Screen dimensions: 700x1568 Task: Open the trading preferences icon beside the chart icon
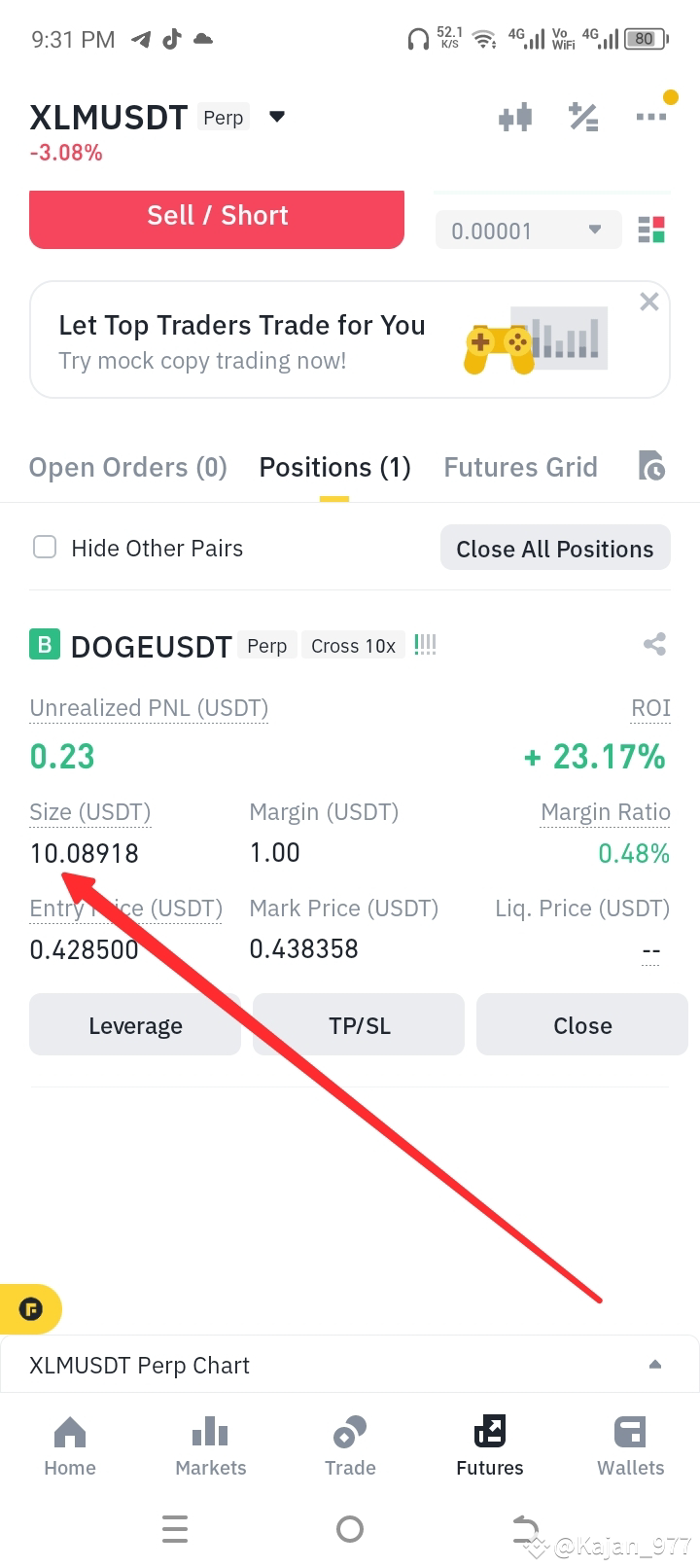tap(583, 116)
